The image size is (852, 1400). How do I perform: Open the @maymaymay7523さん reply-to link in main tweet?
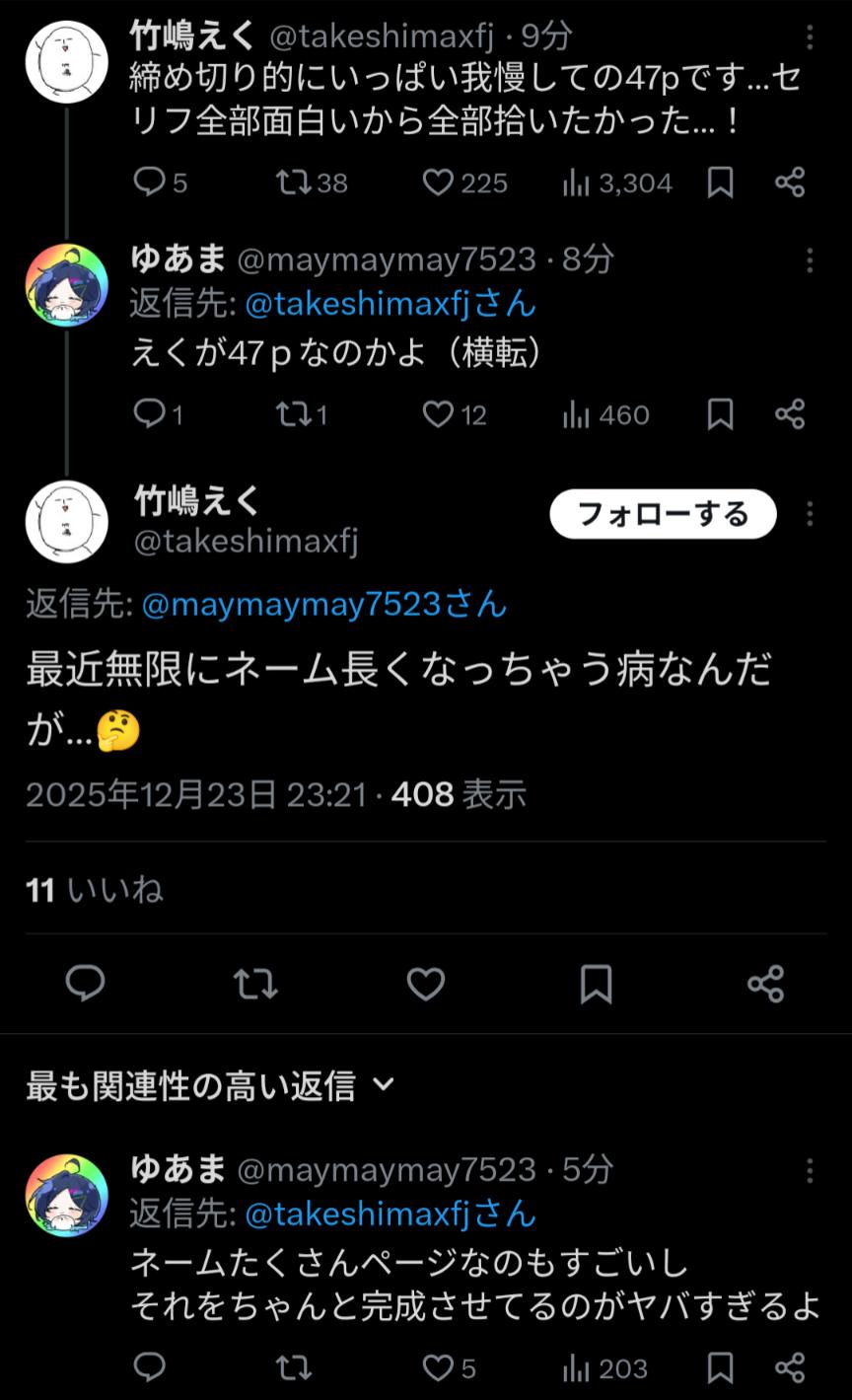[x=324, y=604]
